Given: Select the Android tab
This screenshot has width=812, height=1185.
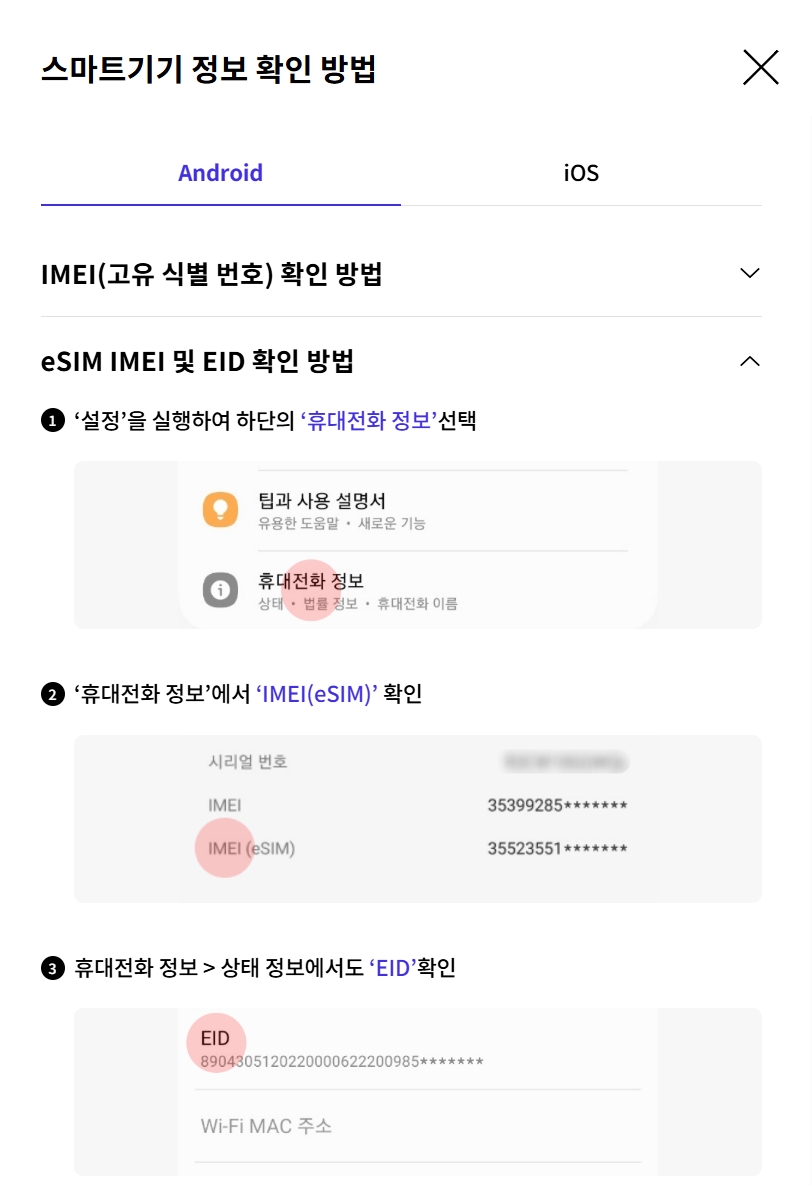Looking at the screenshot, I should (220, 172).
